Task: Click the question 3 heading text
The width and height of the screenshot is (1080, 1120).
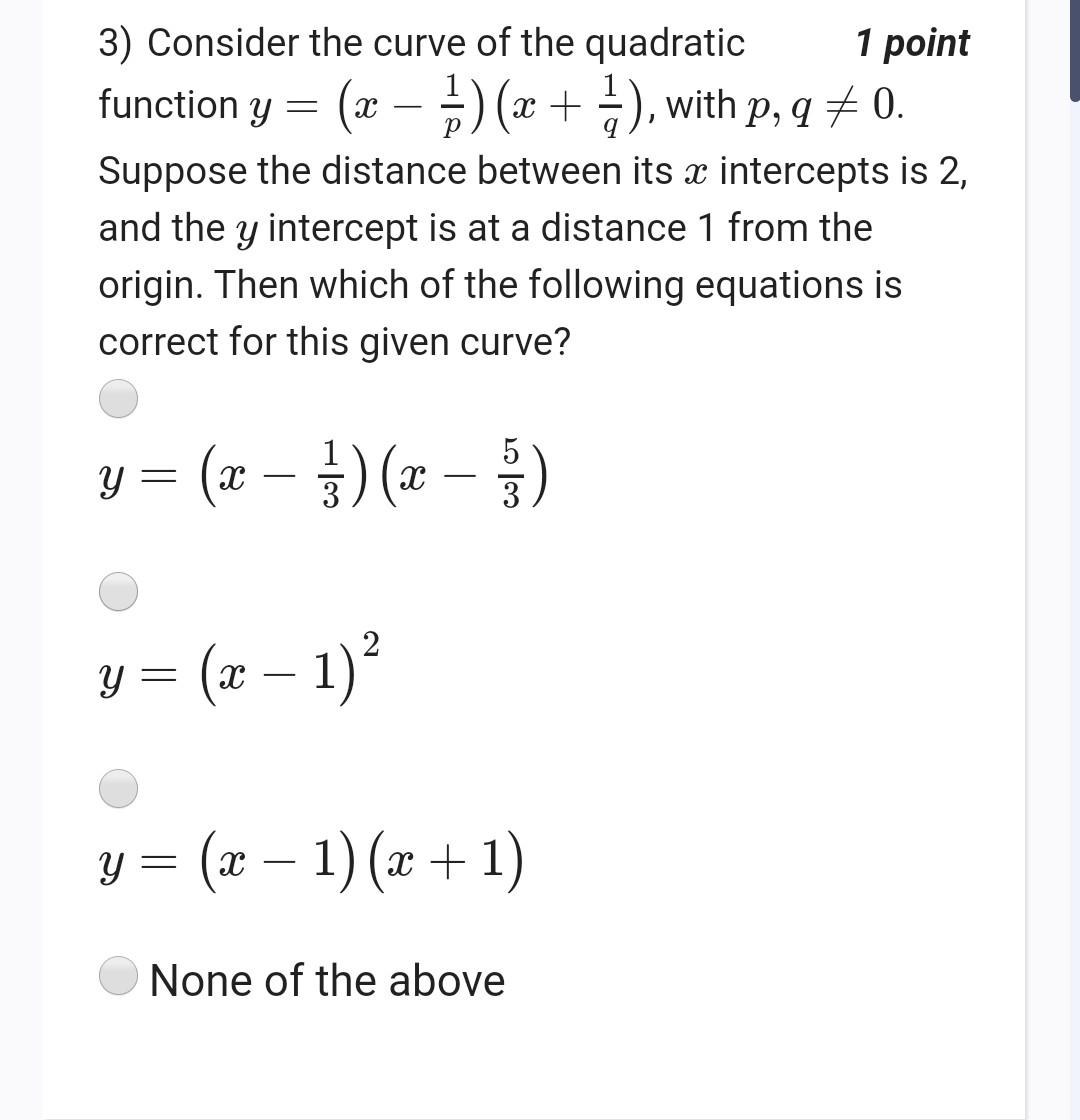Action: pos(420,42)
